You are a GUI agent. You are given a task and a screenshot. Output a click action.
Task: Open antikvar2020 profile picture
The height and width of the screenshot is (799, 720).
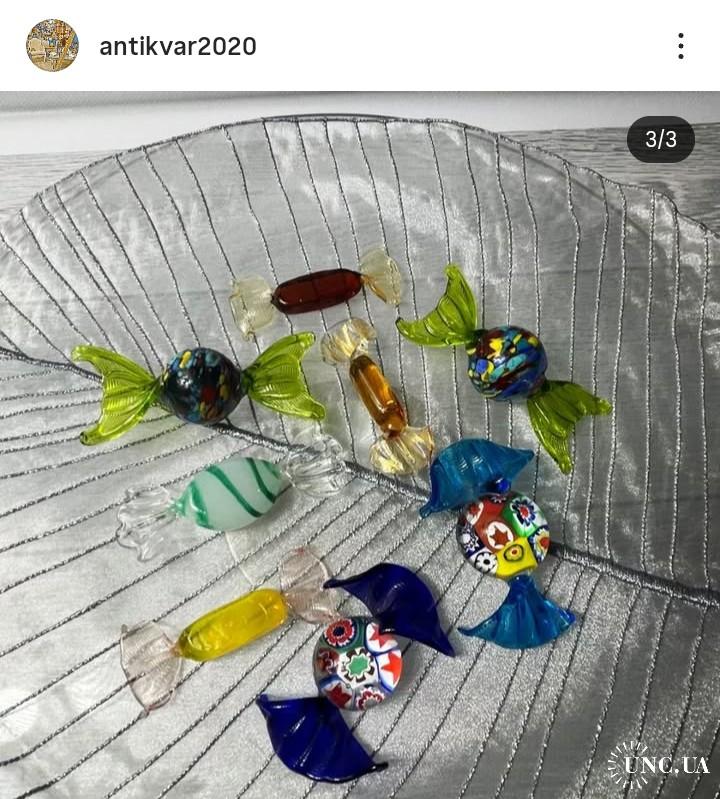52,46
